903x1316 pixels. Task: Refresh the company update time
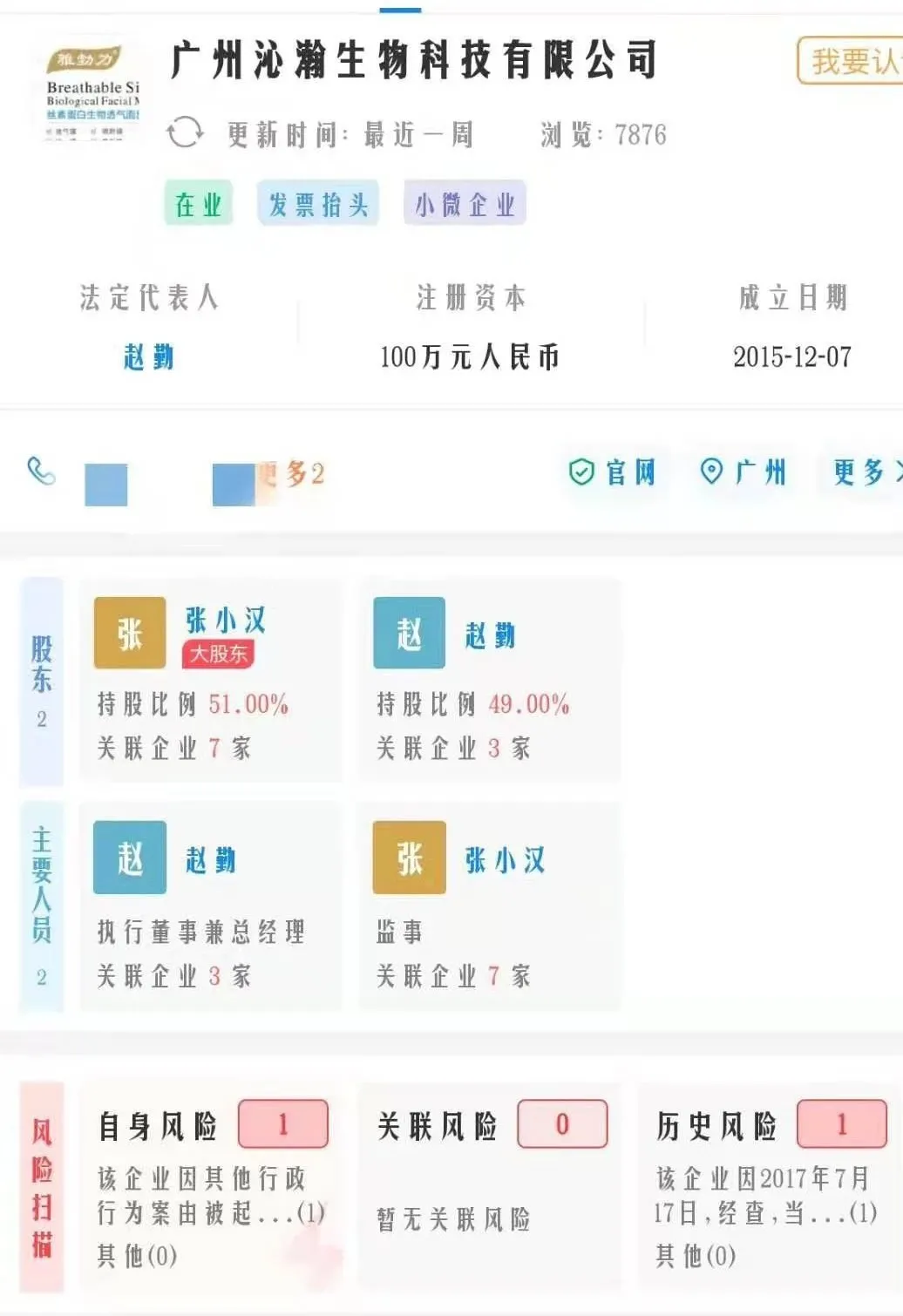click(185, 133)
